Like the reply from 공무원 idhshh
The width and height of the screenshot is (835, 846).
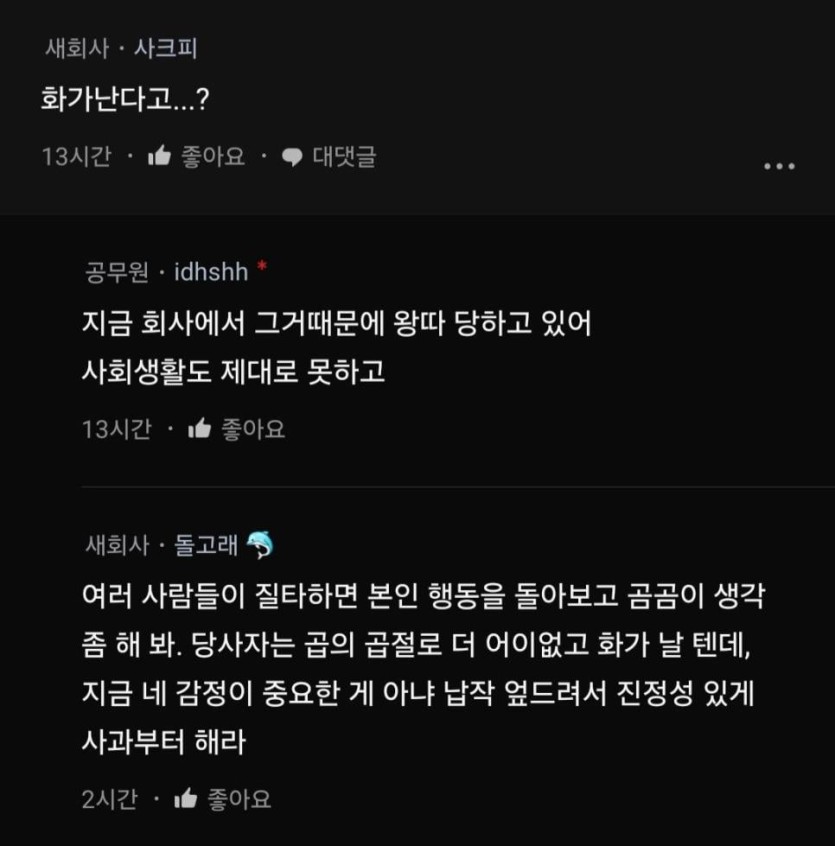pos(237,429)
